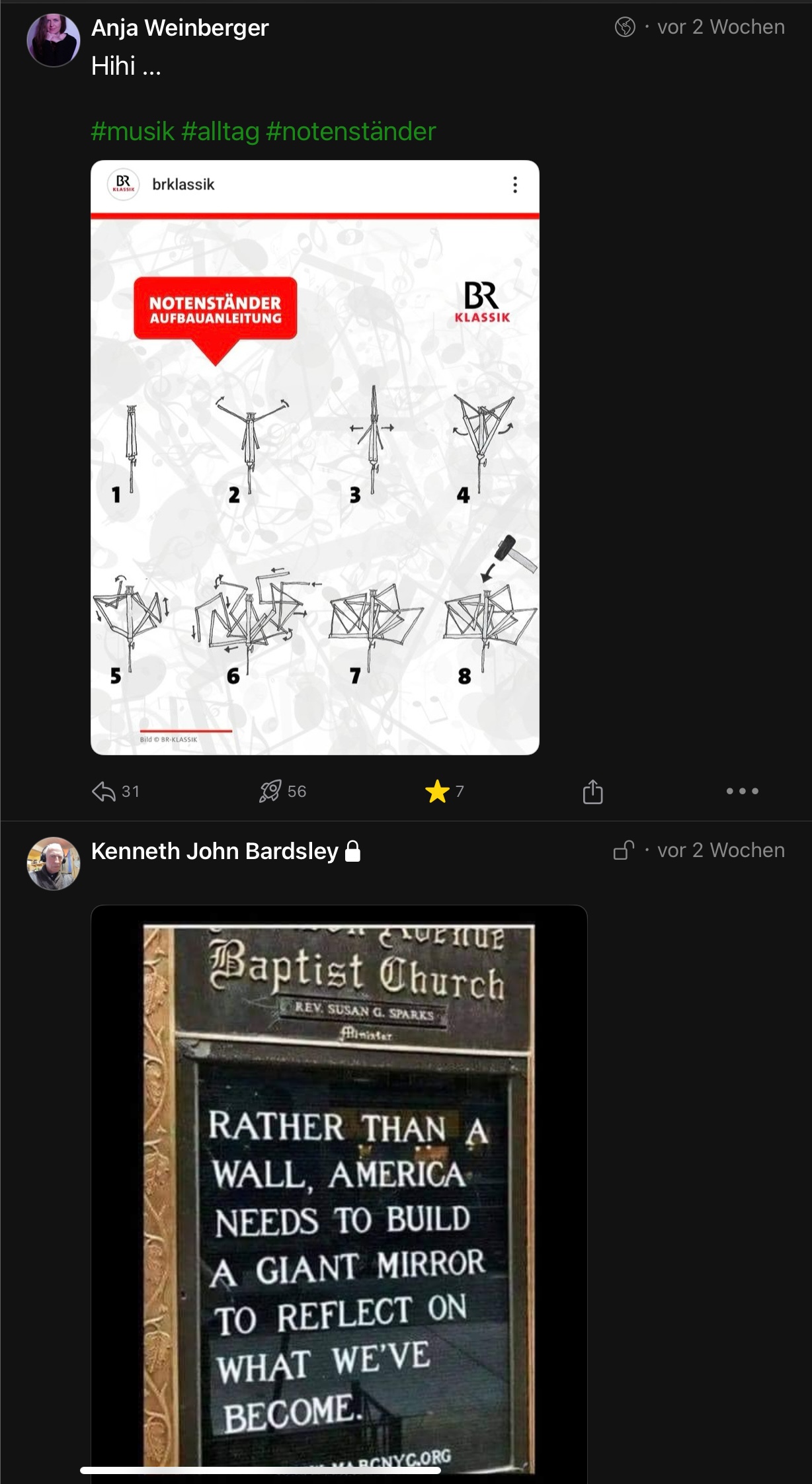Open Anja Weinberger's profile by name
Viewport: 812px width, 1484px height.
pos(180,28)
